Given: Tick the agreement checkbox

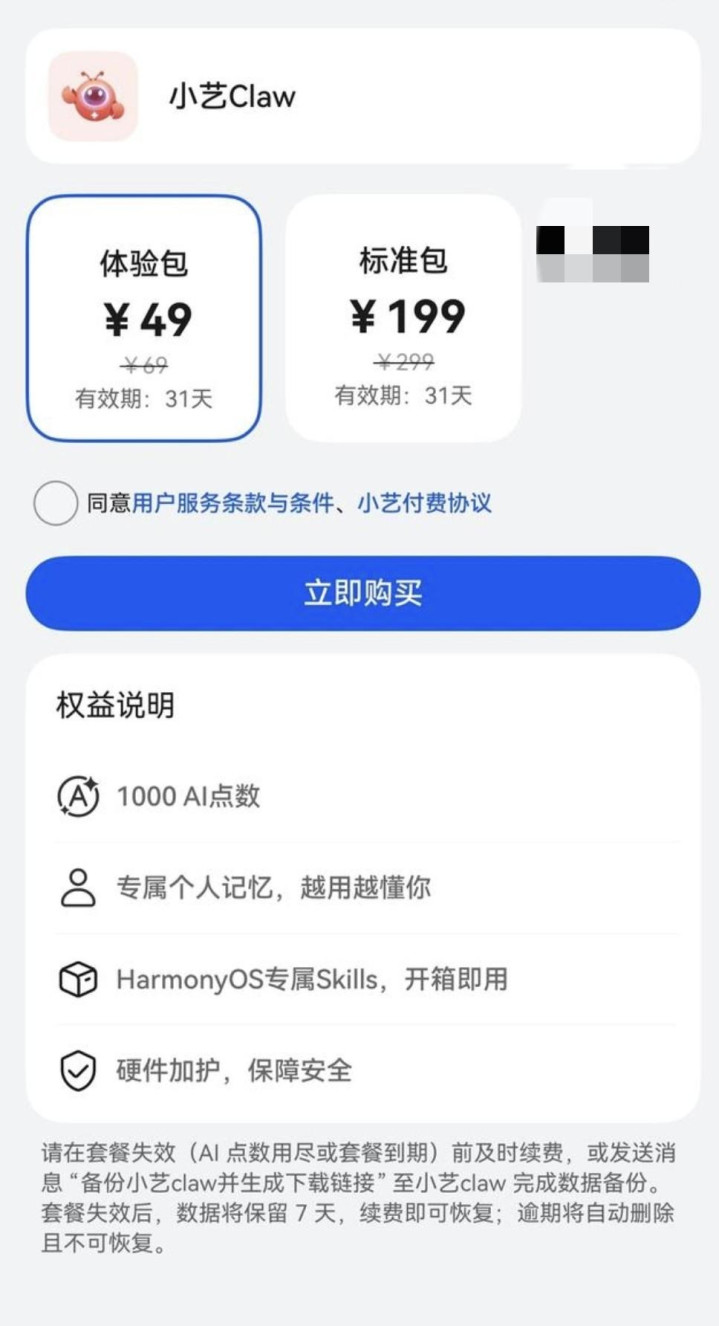Looking at the screenshot, I should (55, 503).
